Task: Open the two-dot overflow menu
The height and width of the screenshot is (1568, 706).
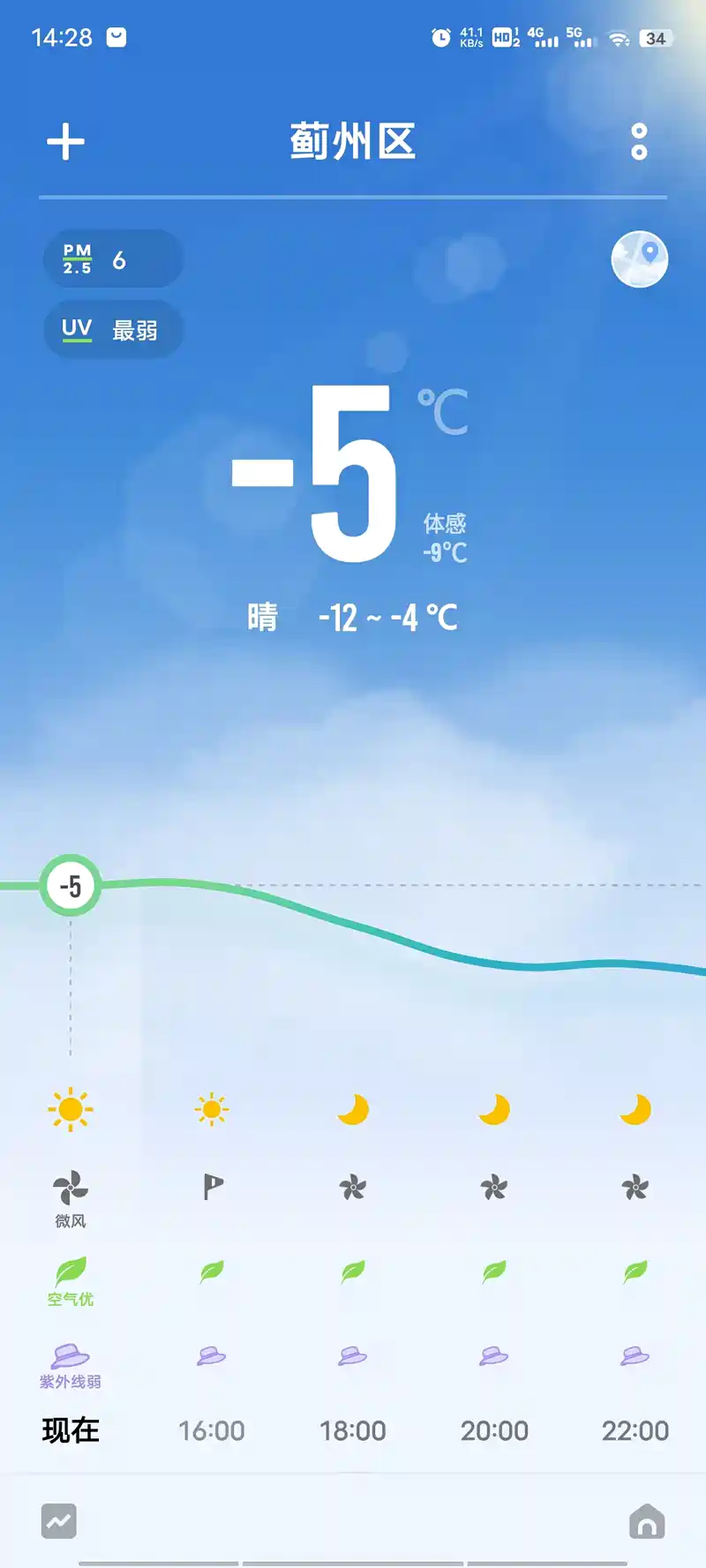Action: [x=639, y=141]
